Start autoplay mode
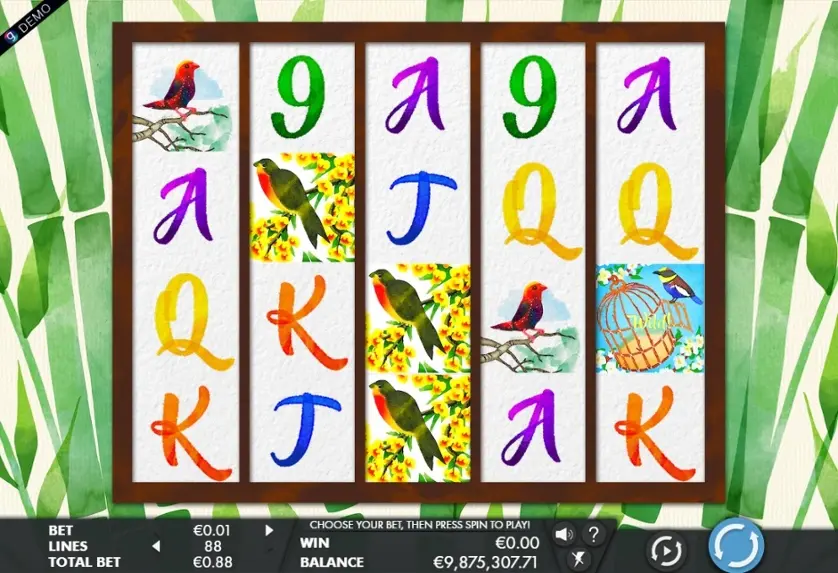838x573 pixels. [666, 549]
